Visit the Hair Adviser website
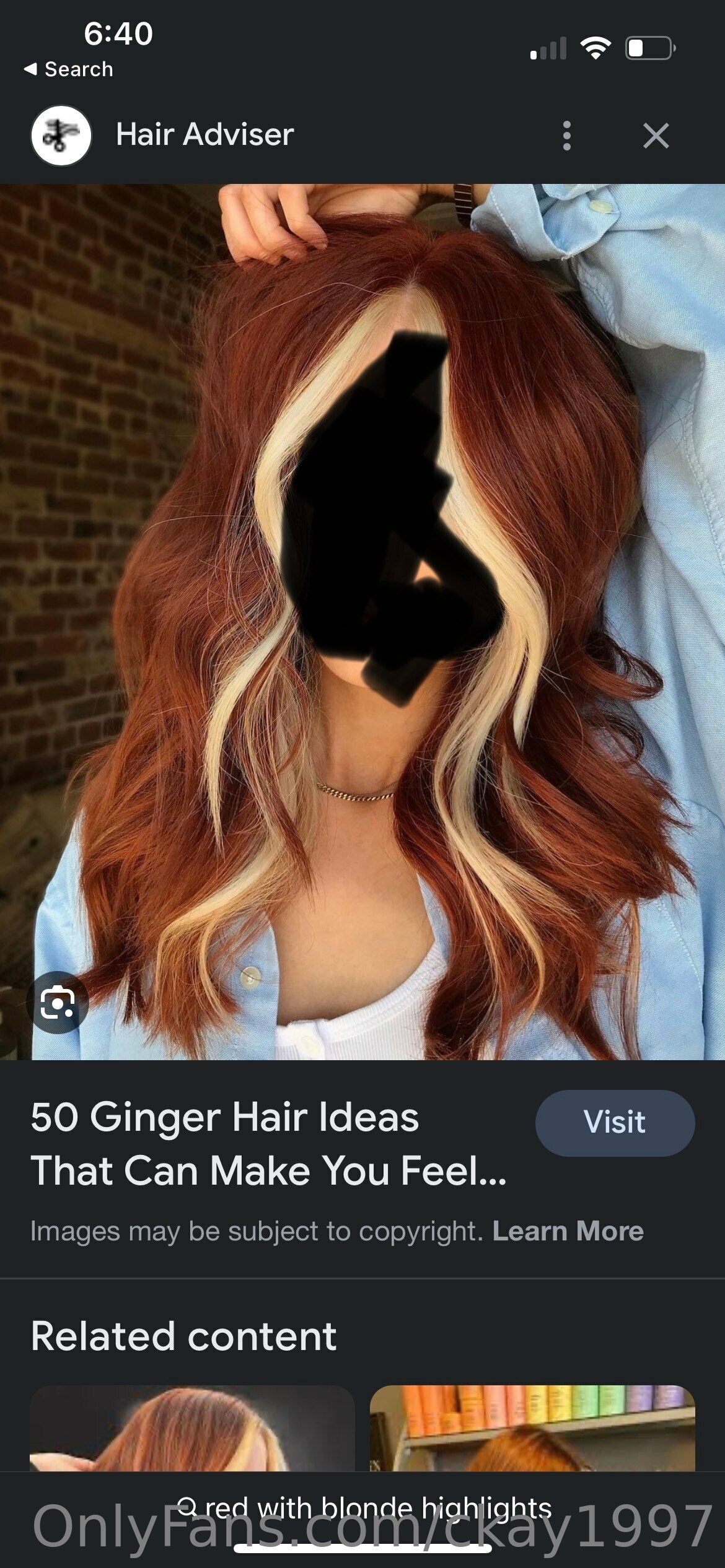The height and width of the screenshot is (1568, 725). pyautogui.click(x=614, y=1123)
